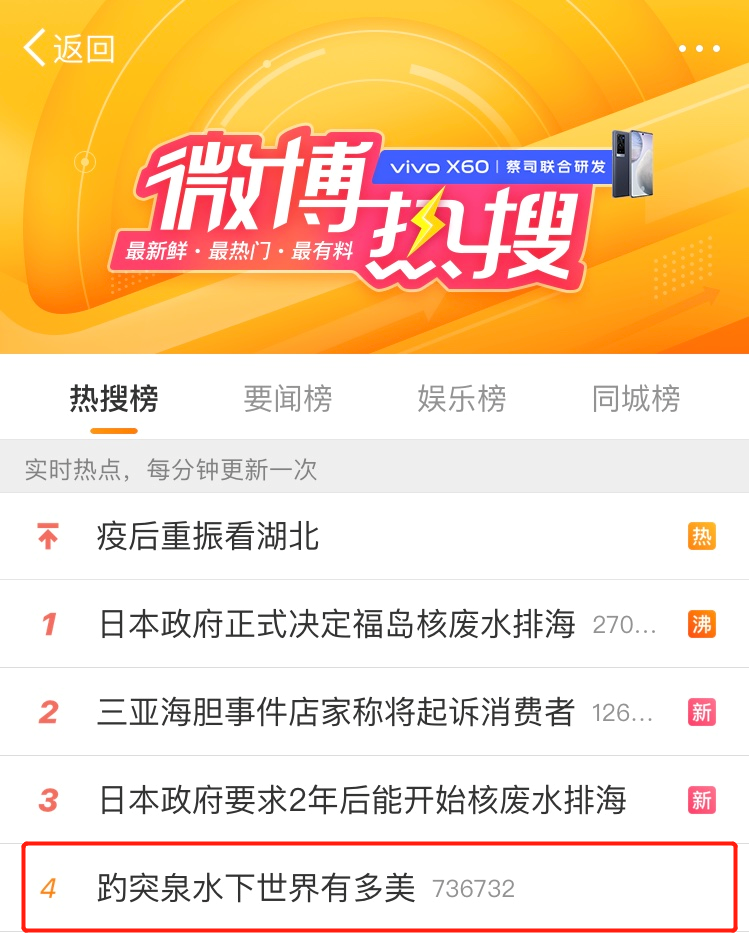
Task: Switch to the 要闻榜 tab
Action: (x=288, y=398)
